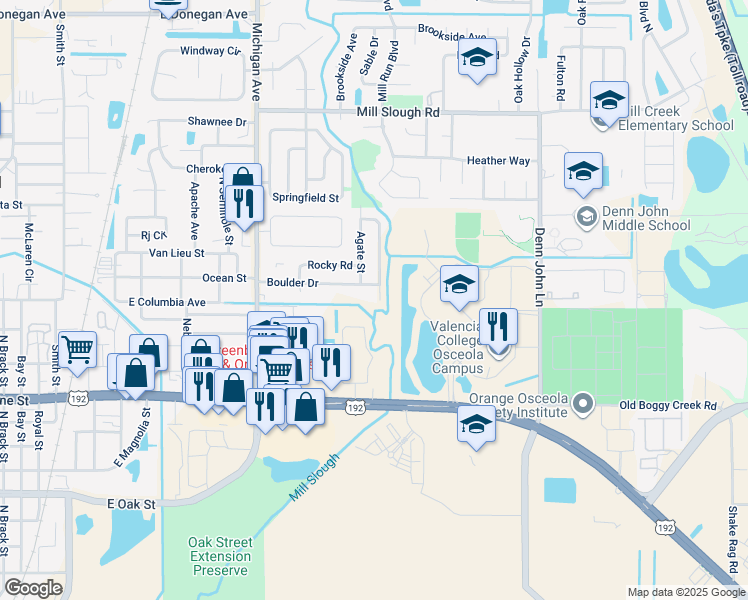Select the school marker at Mill Creek Elementary
748x600 pixels.
click(609, 101)
